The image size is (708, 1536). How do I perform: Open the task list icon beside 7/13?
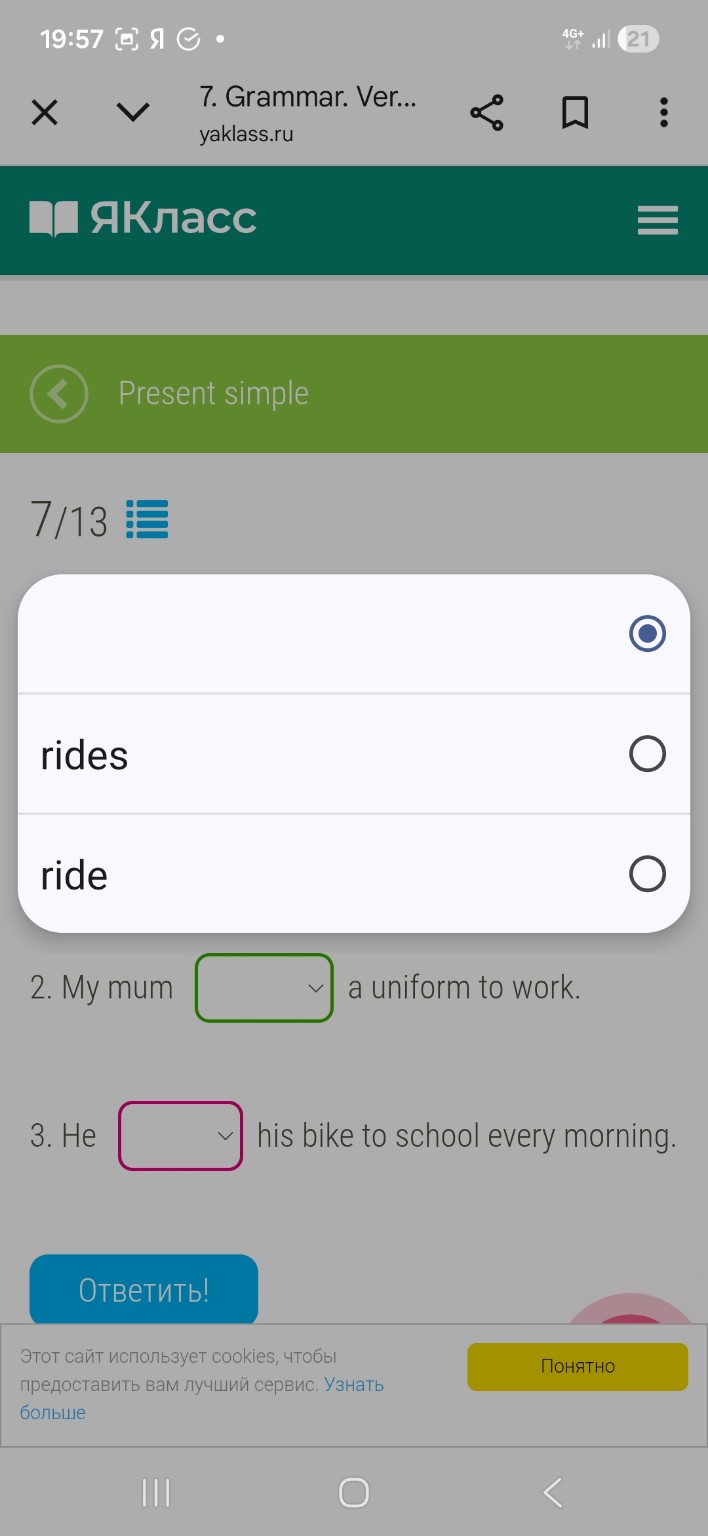[147, 520]
